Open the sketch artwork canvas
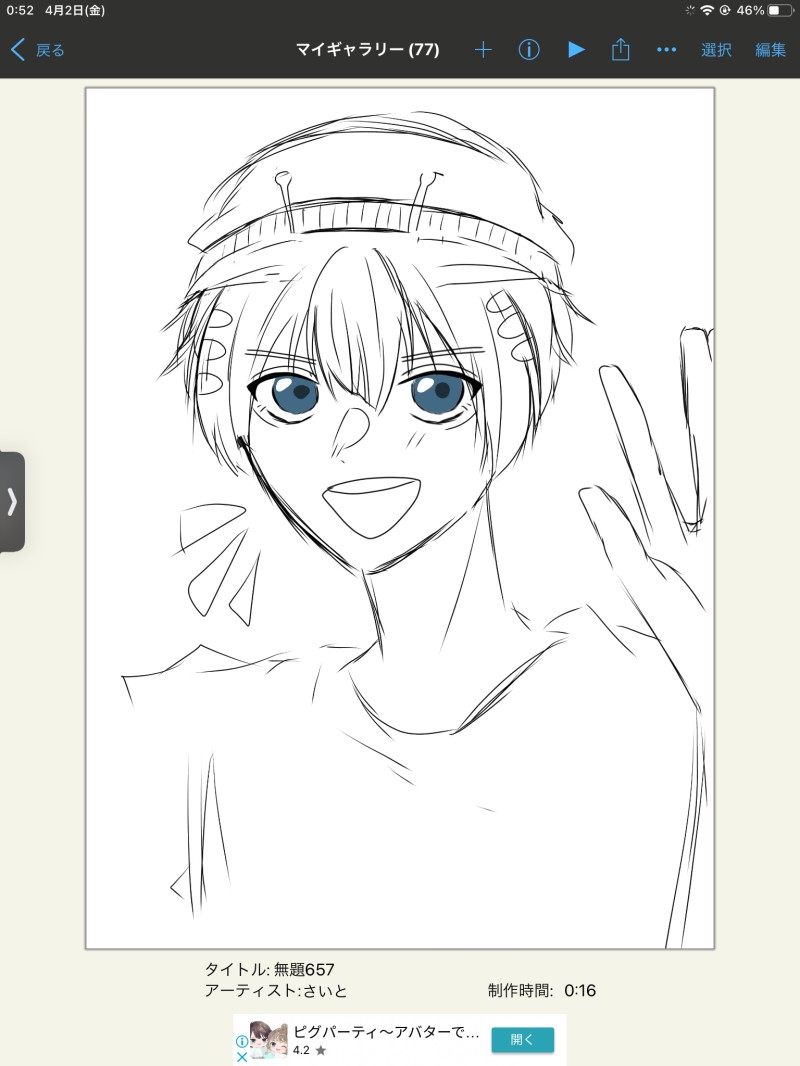This screenshot has height=1066, width=800. [x=400, y=517]
